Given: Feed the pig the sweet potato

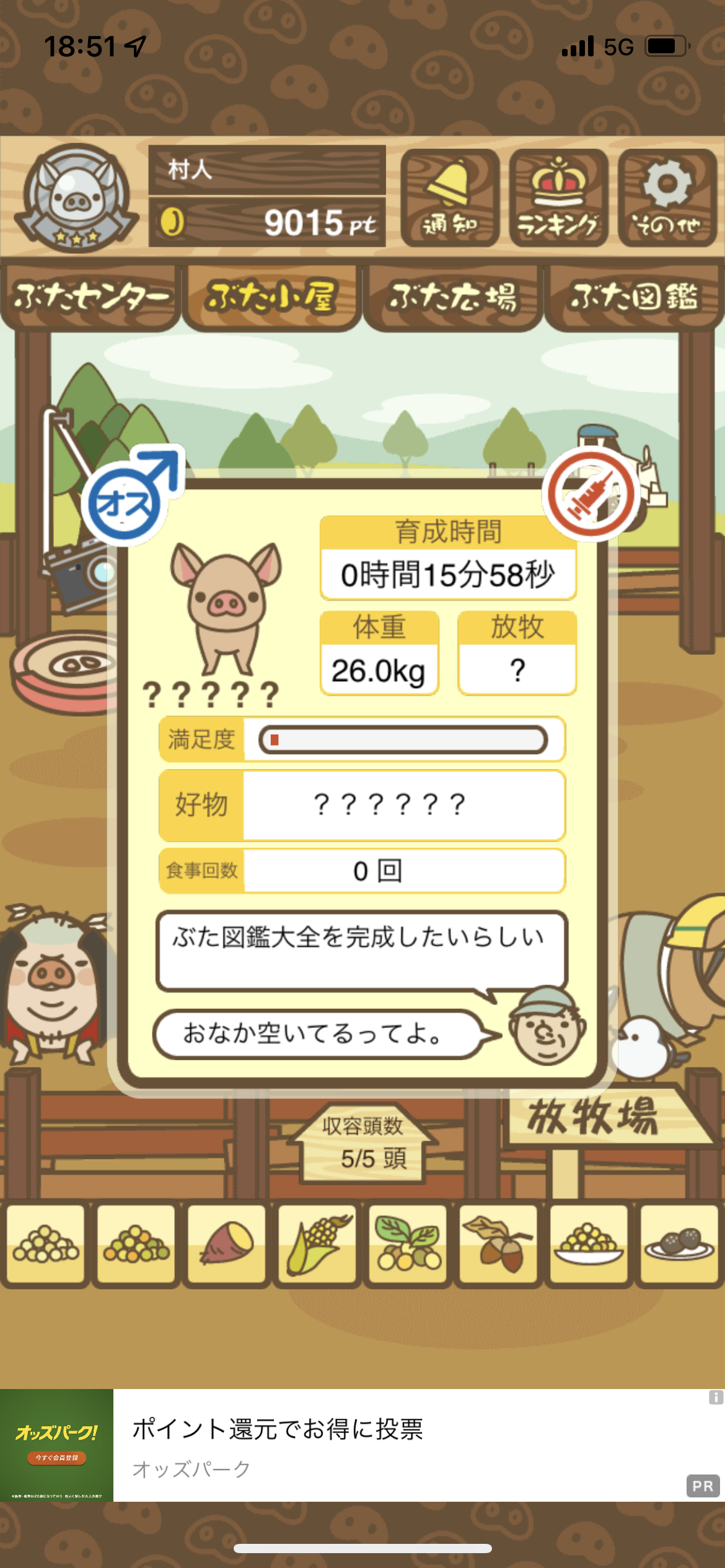Looking at the screenshot, I should click(x=227, y=1244).
